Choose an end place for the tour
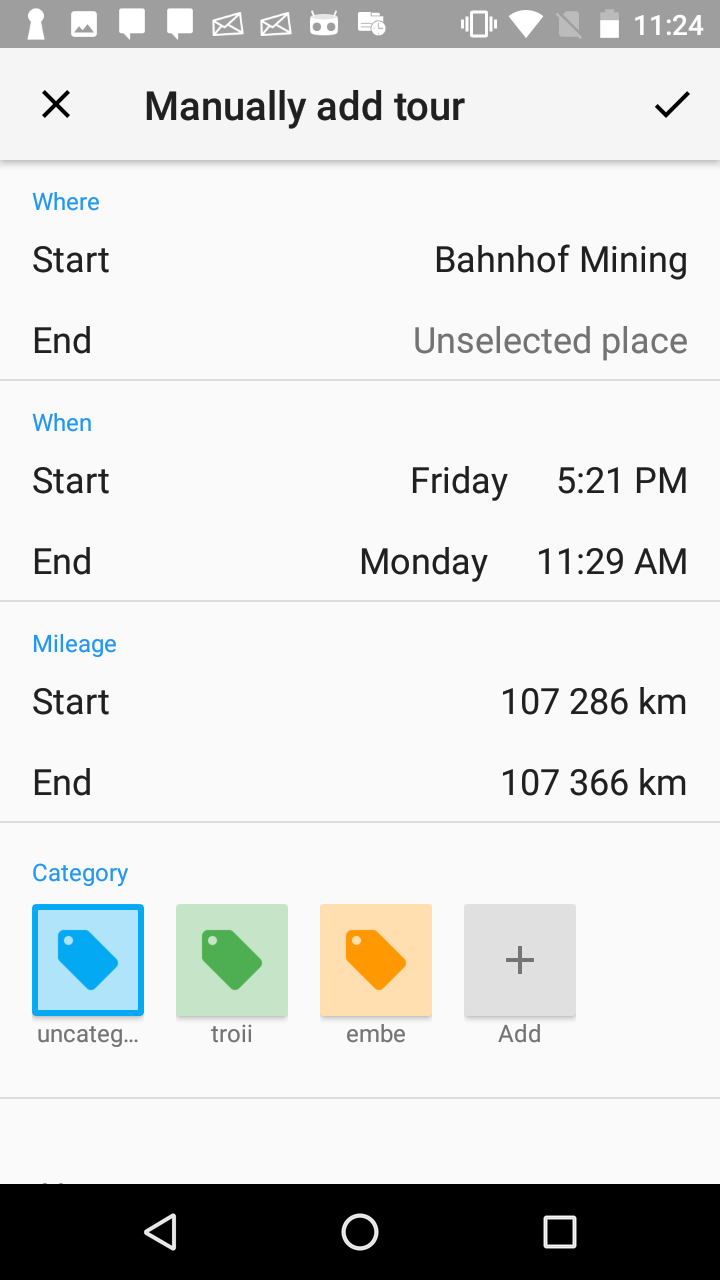 pos(550,341)
